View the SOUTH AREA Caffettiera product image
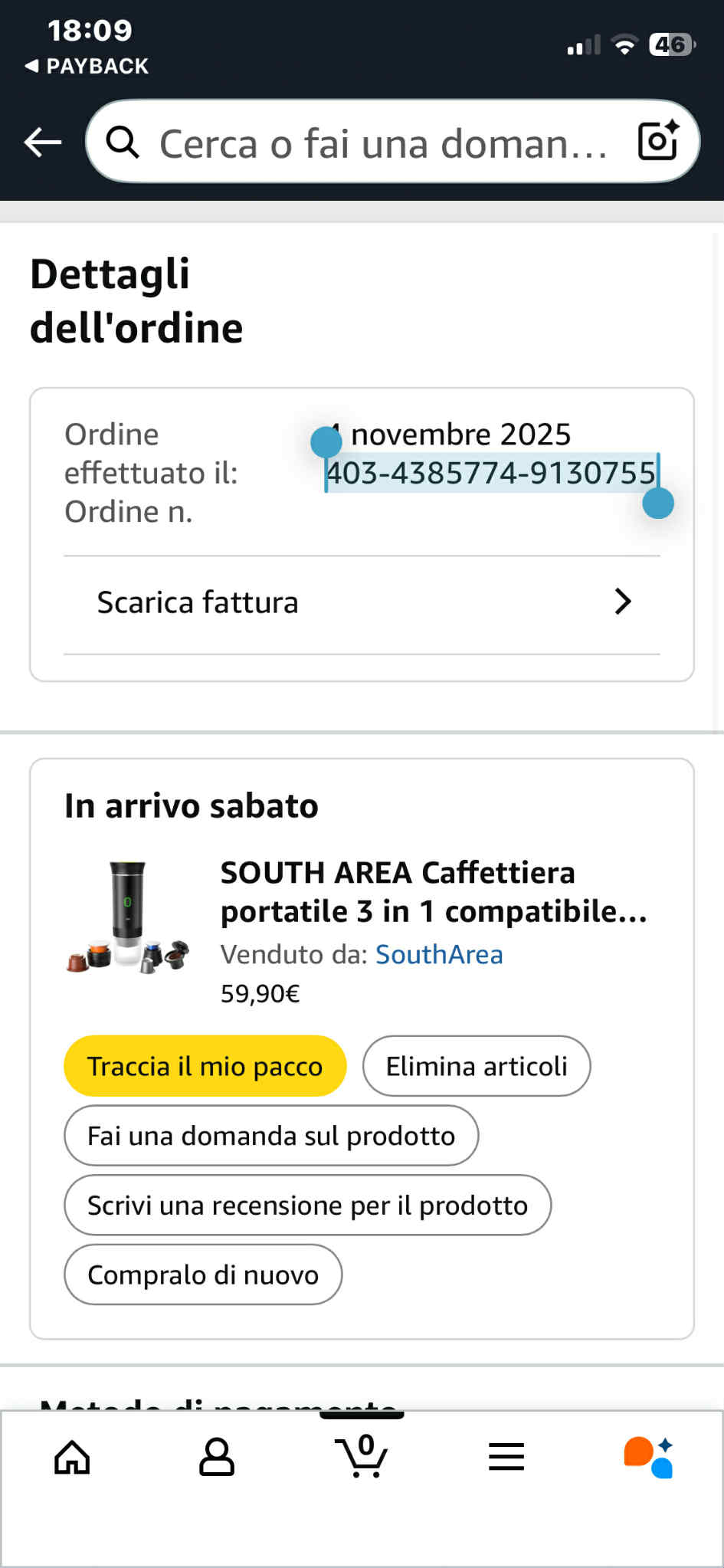 (128, 917)
